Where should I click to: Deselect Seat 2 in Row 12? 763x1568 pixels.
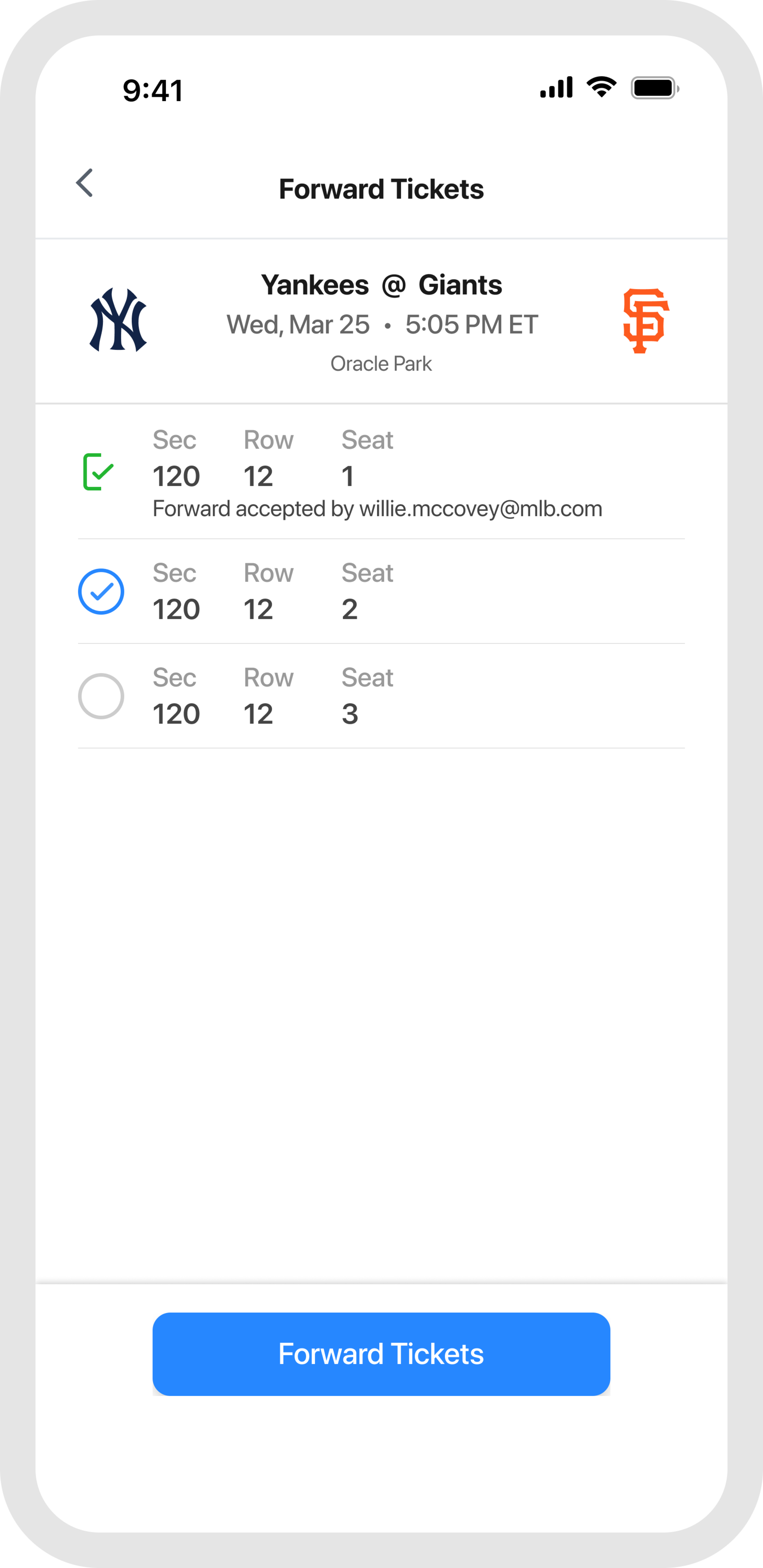click(102, 590)
